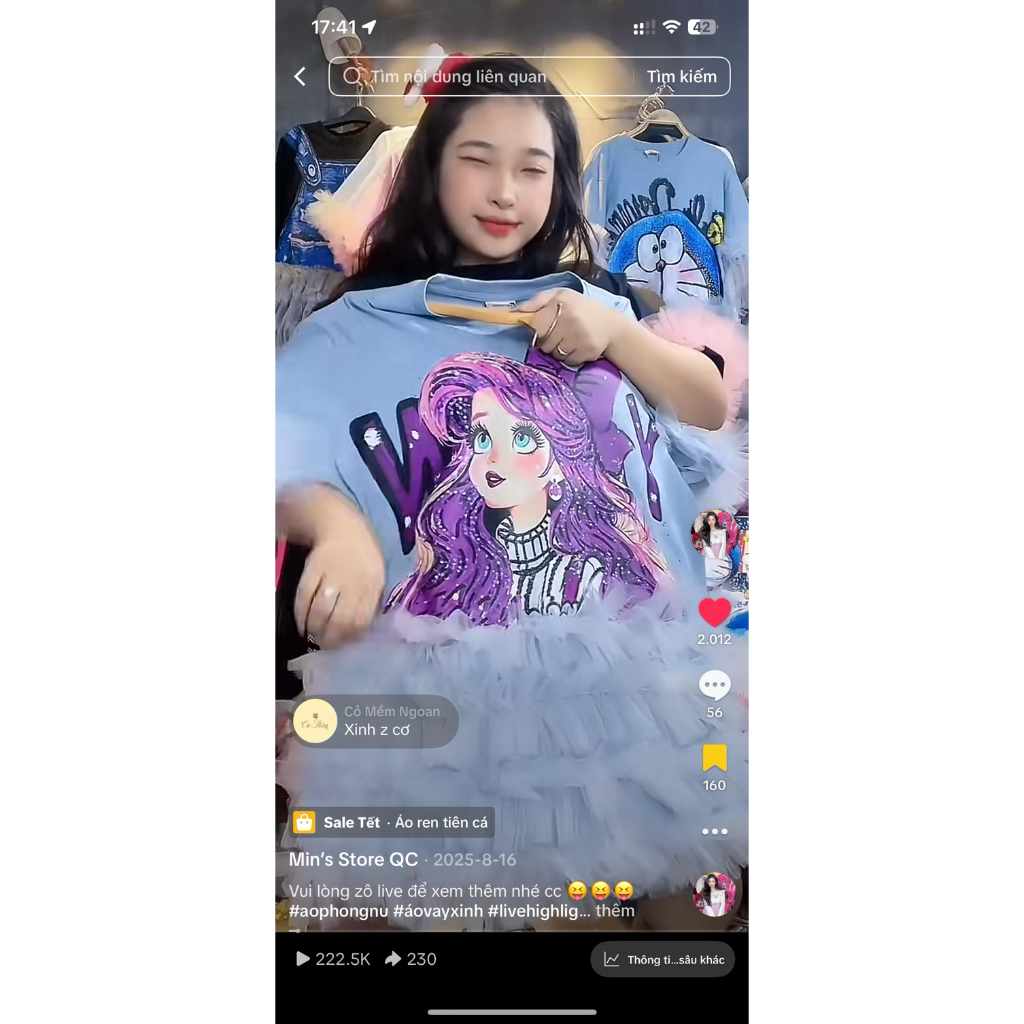The width and height of the screenshot is (1024, 1024).
Task: Open the #aophongnu hashtag
Action: pyautogui.click(x=339, y=910)
